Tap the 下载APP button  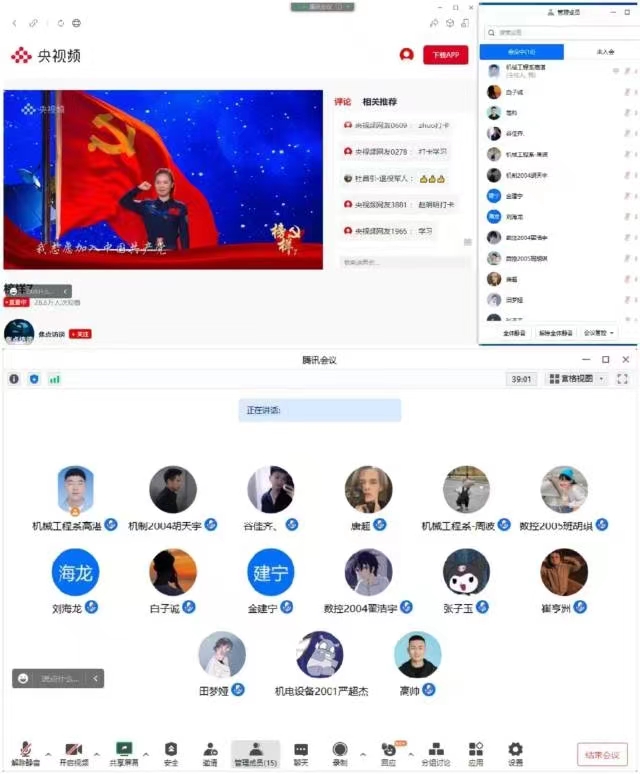tap(445, 55)
